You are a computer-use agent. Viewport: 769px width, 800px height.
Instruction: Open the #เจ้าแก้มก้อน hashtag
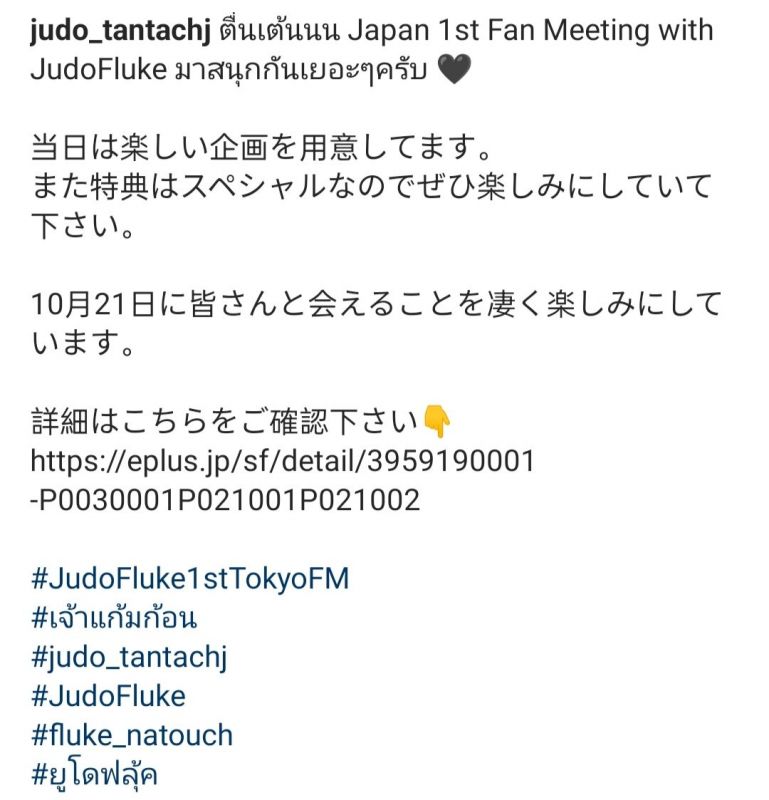point(114,618)
